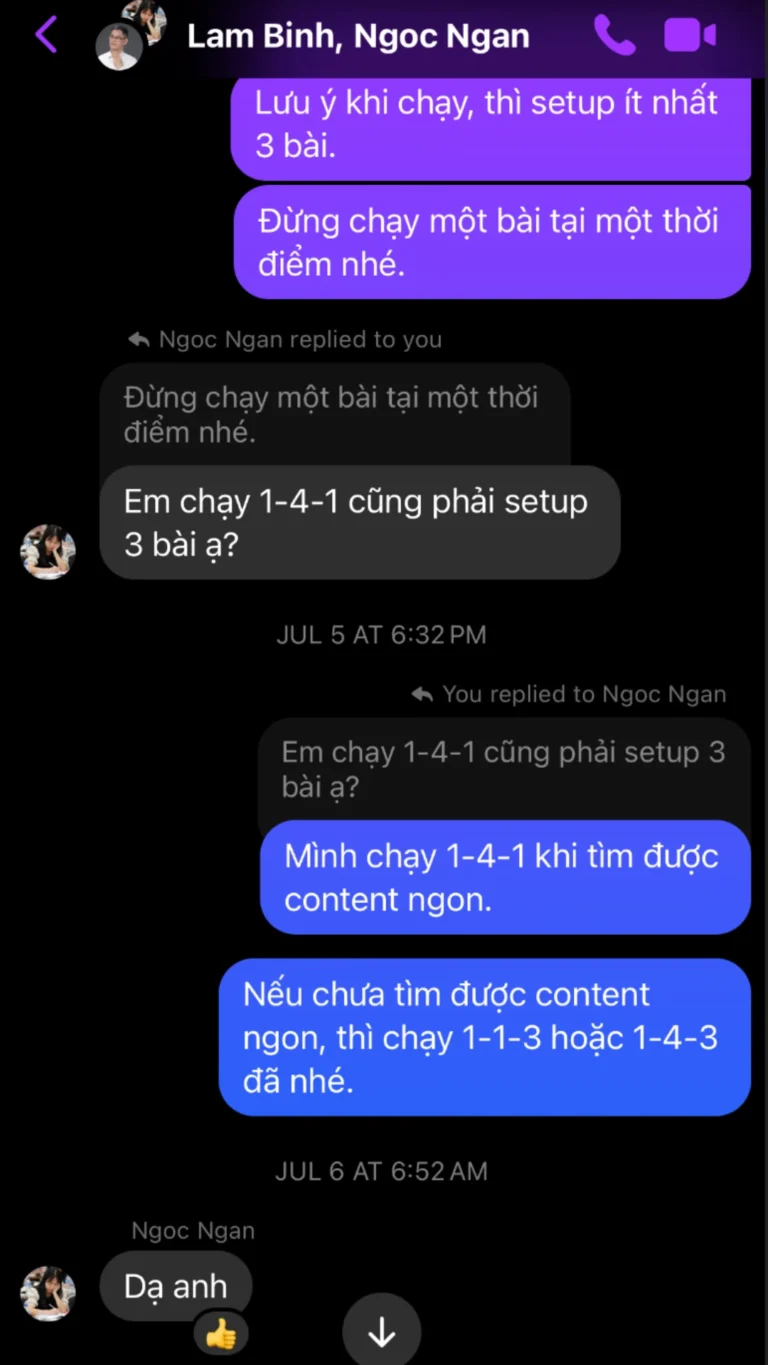Open Ngoc Ngan's avatar beside "Dạ anh"

click(48, 1293)
